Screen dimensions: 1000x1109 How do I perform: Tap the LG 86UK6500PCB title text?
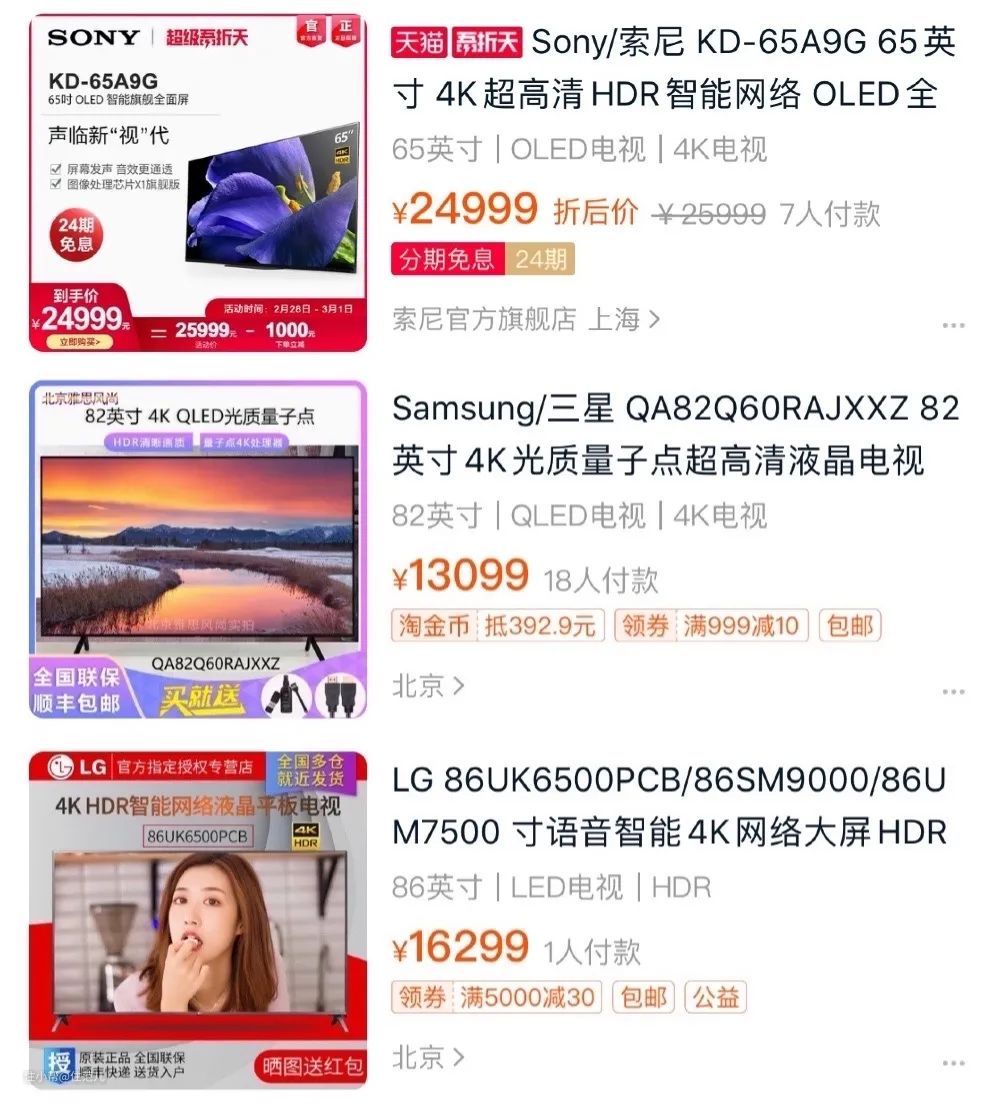pyautogui.click(x=668, y=805)
